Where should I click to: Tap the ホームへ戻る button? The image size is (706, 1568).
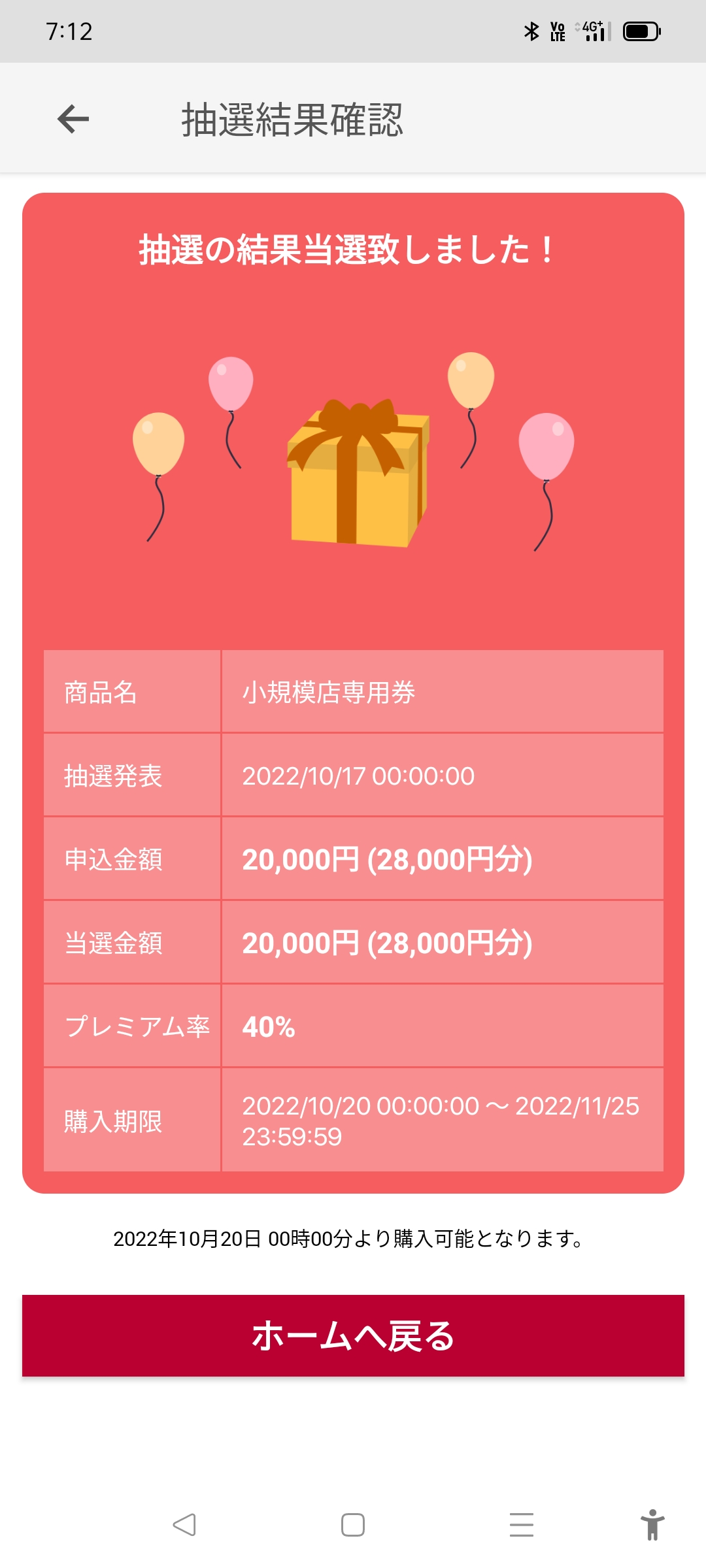(x=353, y=1335)
